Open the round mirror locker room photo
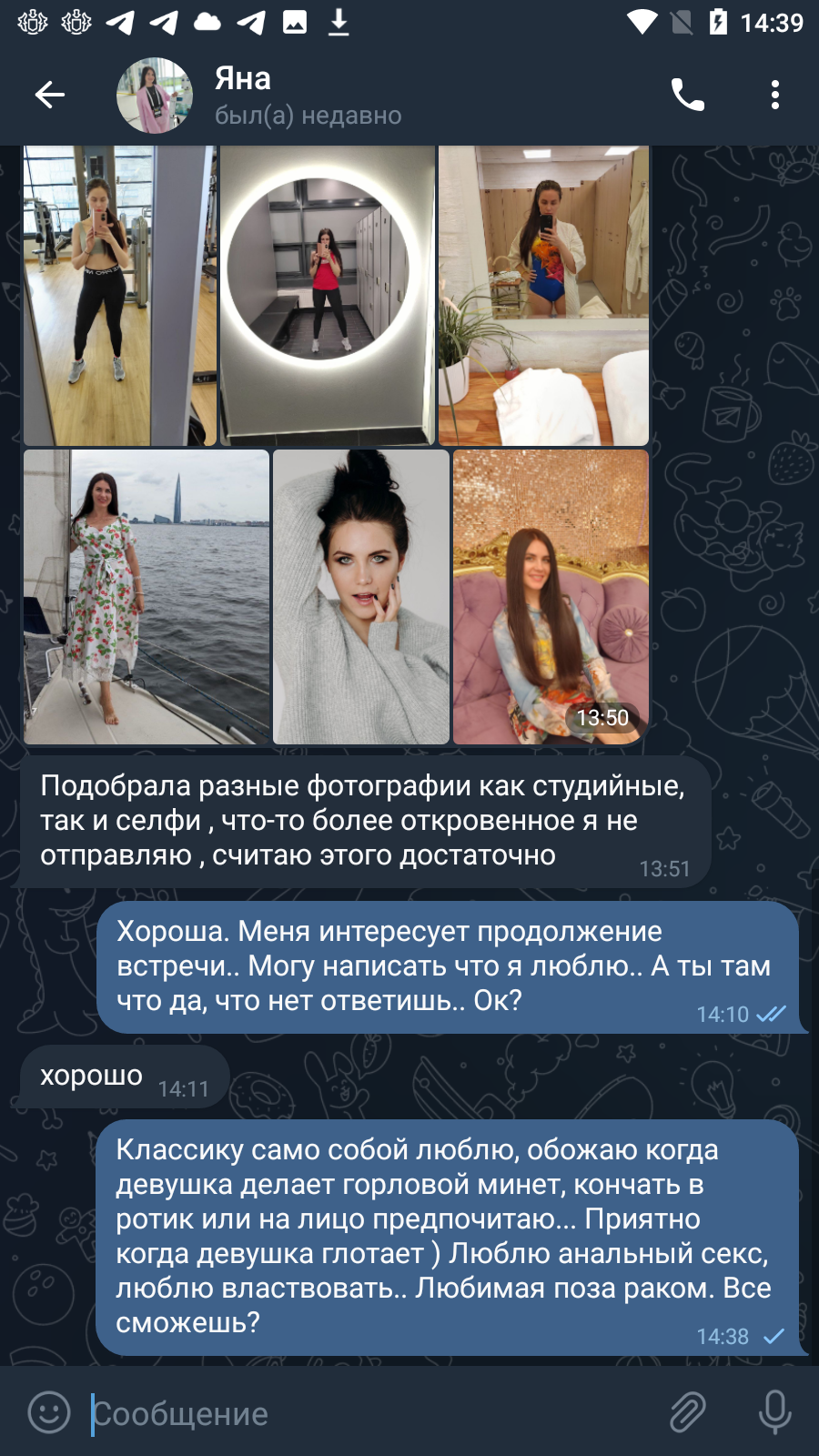Viewport: 819px width, 1456px height. [328, 296]
